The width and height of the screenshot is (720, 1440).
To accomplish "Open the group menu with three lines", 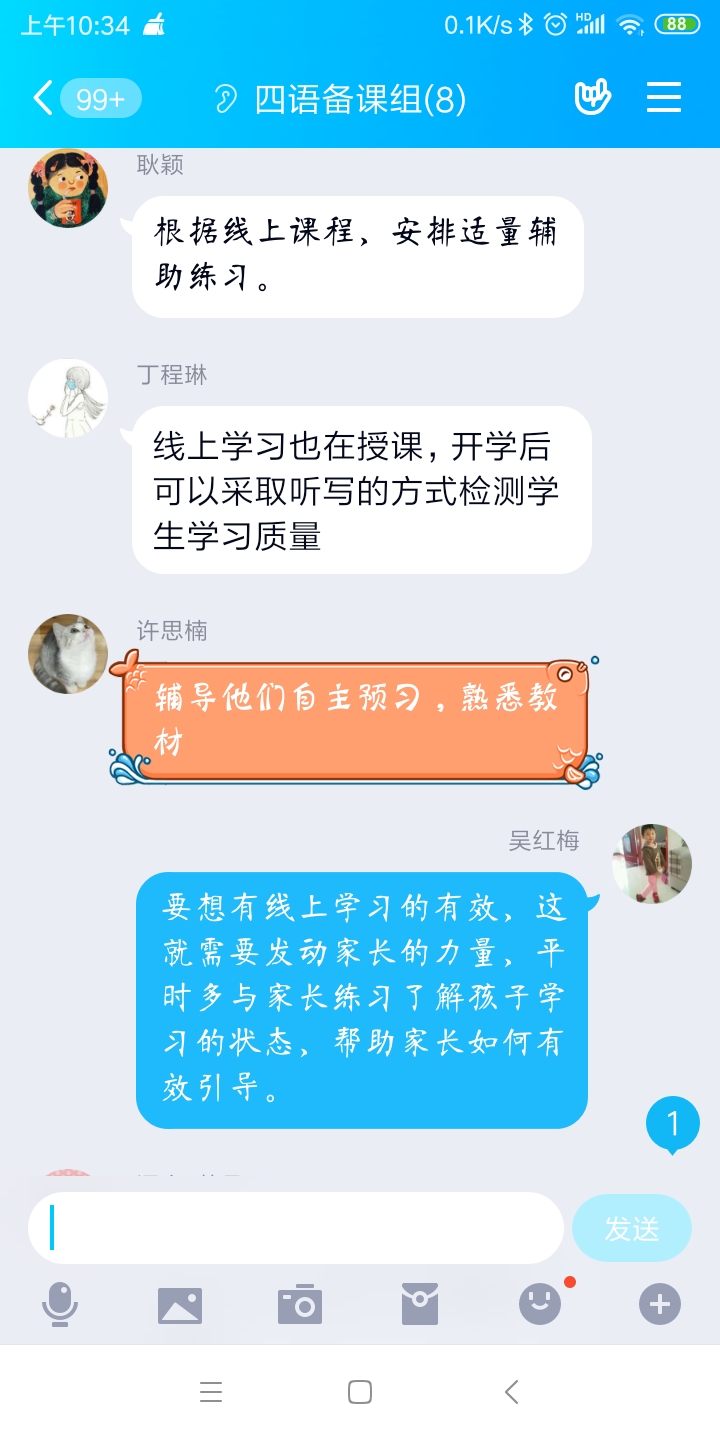I will click(x=663, y=98).
